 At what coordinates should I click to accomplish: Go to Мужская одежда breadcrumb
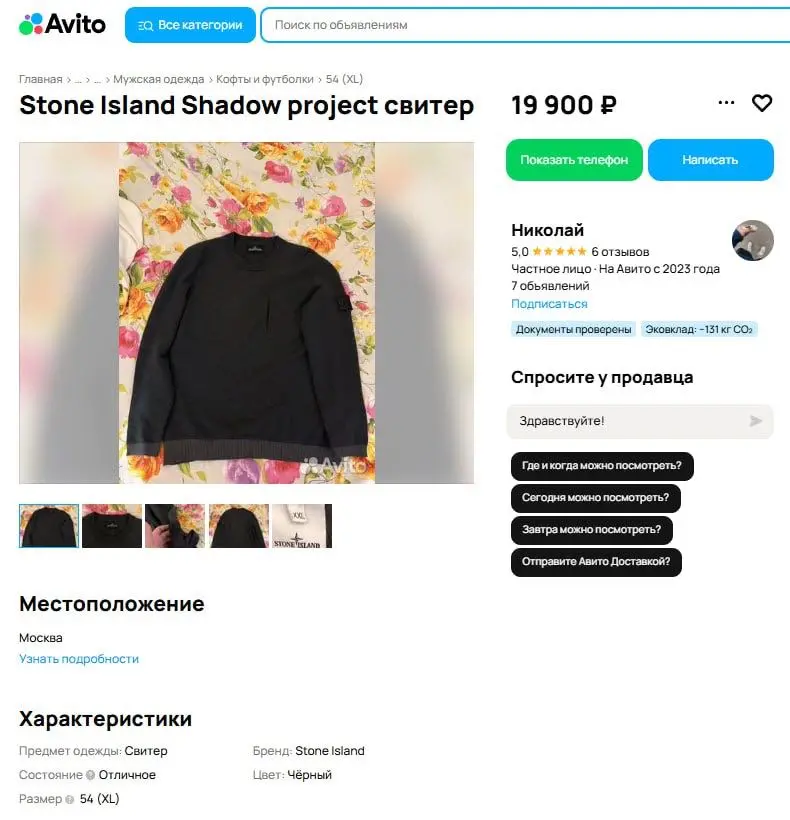click(158, 79)
